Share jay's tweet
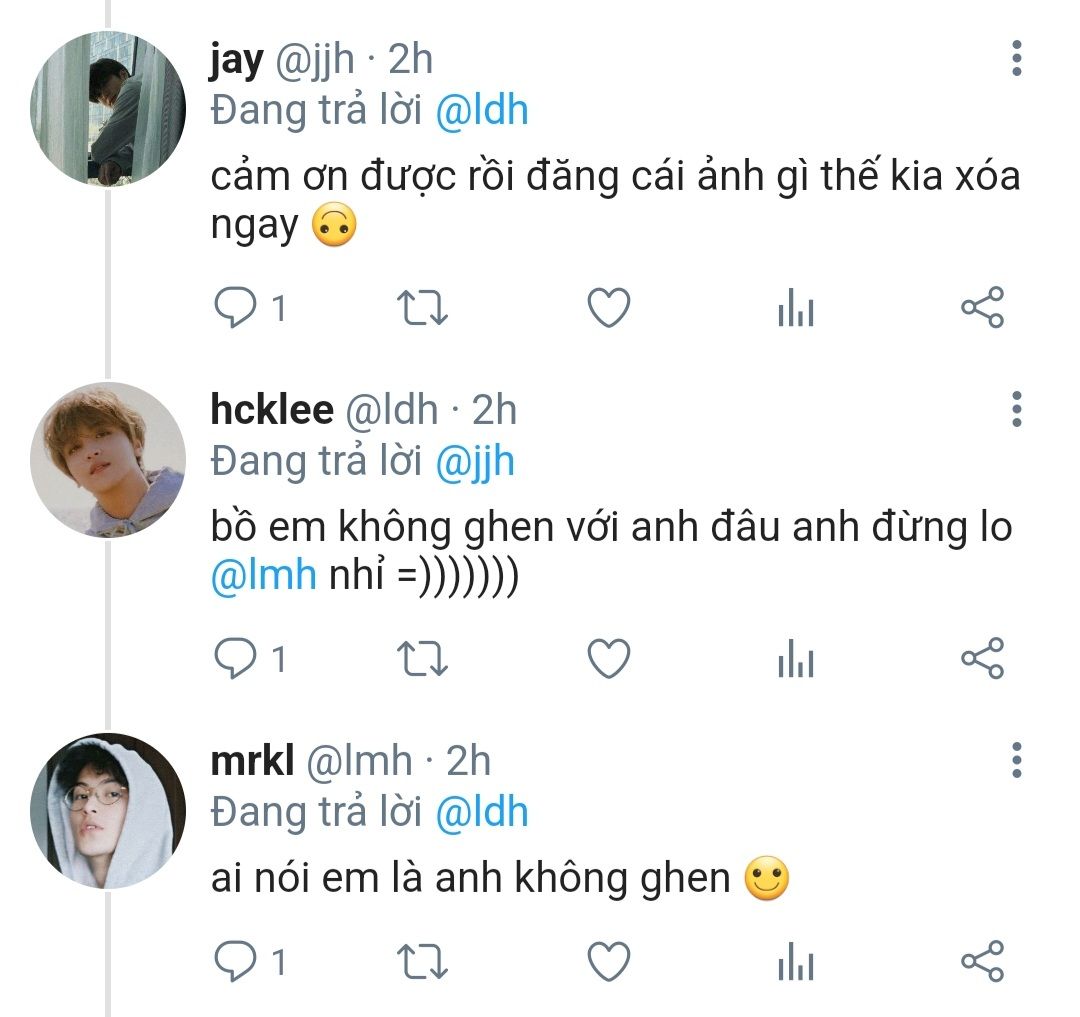1080x1017 pixels. point(982,308)
